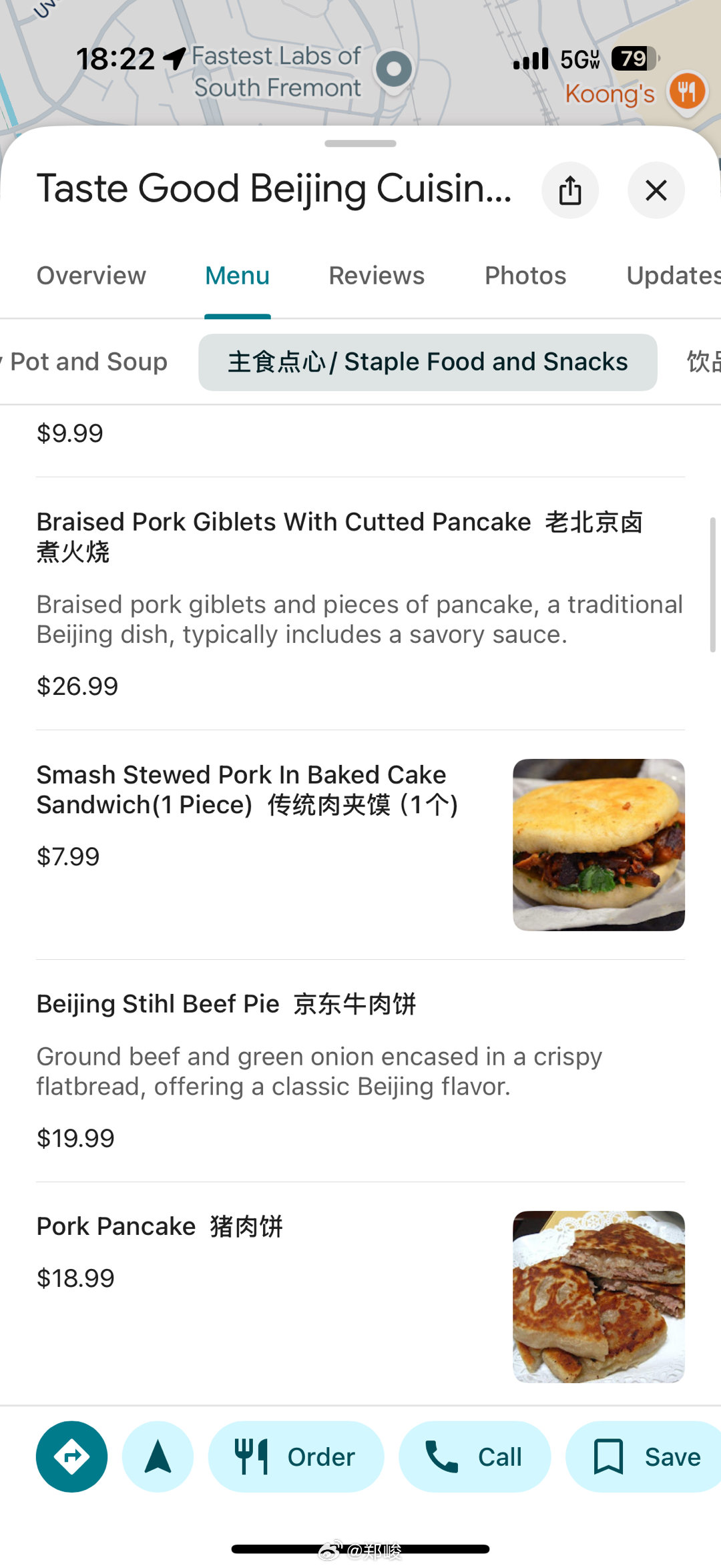Open the Pork Pancake menu item
721x1568 pixels.
pyautogui.click(x=160, y=1226)
